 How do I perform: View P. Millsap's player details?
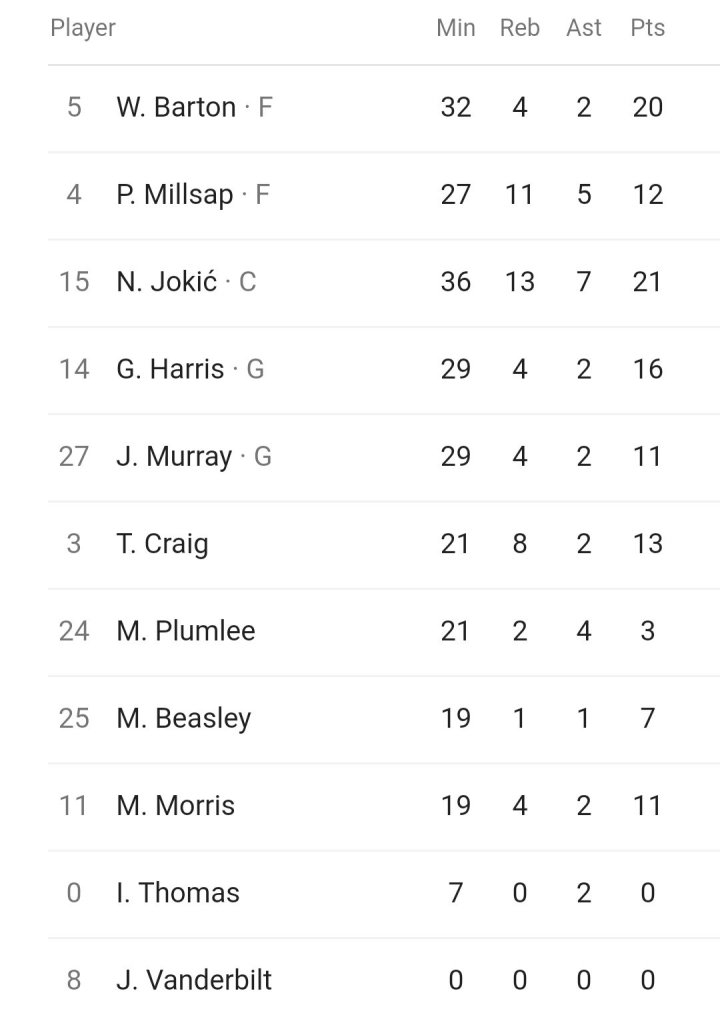175,194
